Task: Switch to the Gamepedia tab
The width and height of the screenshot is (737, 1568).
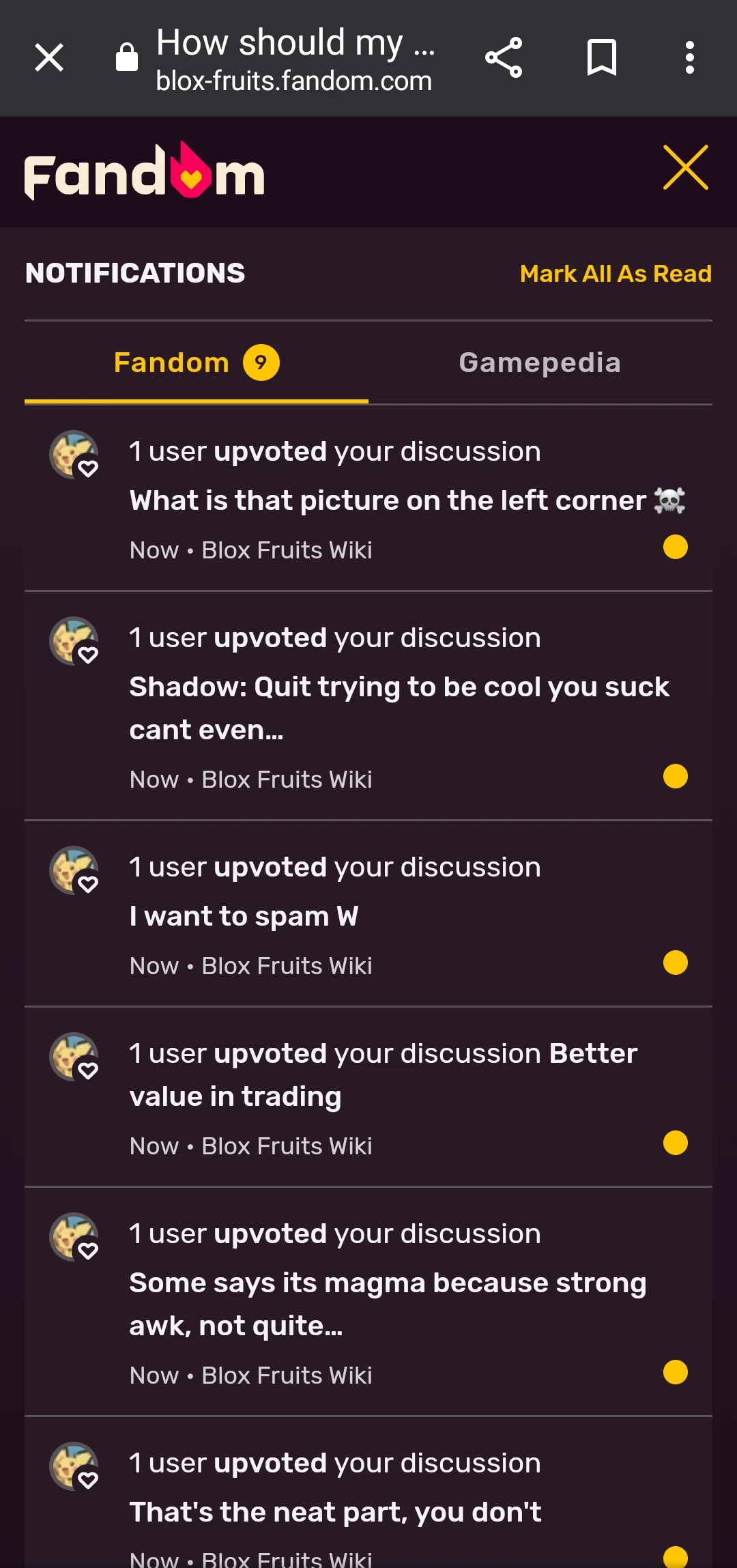Action: pyautogui.click(x=539, y=362)
